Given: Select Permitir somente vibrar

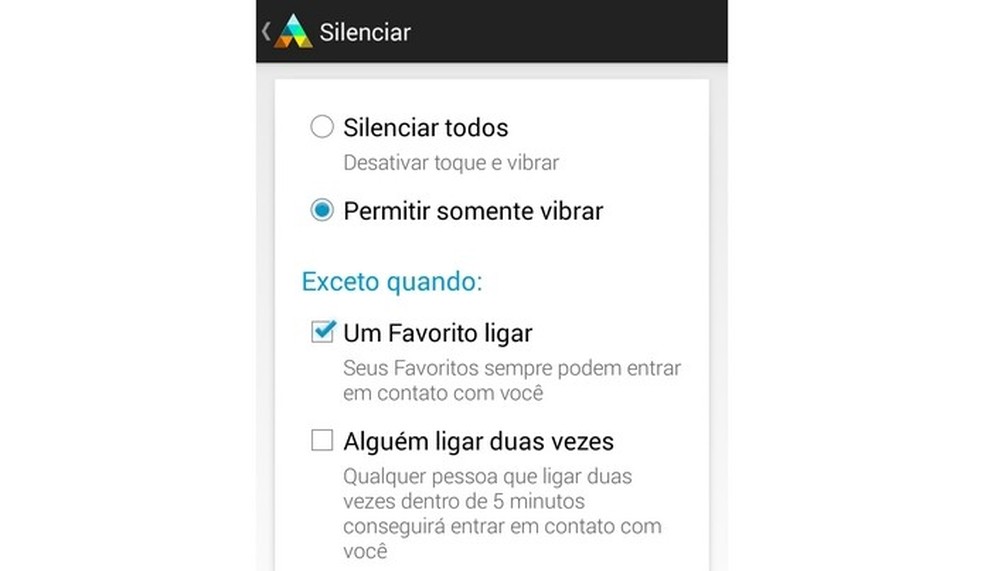Looking at the screenshot, I should (x=322, y=211).
